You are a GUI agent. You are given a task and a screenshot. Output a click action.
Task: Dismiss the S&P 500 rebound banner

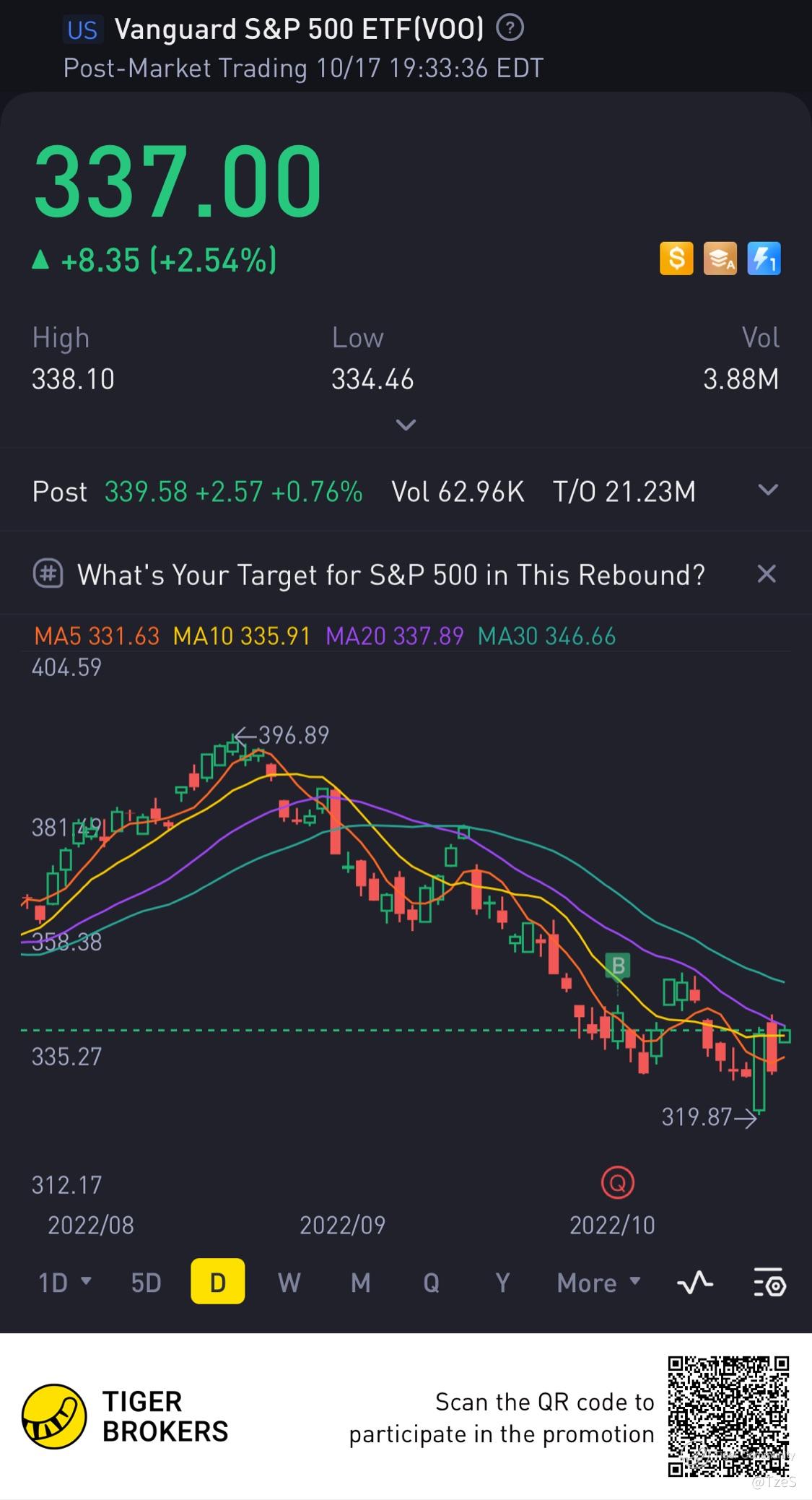(x=767, y=574)
